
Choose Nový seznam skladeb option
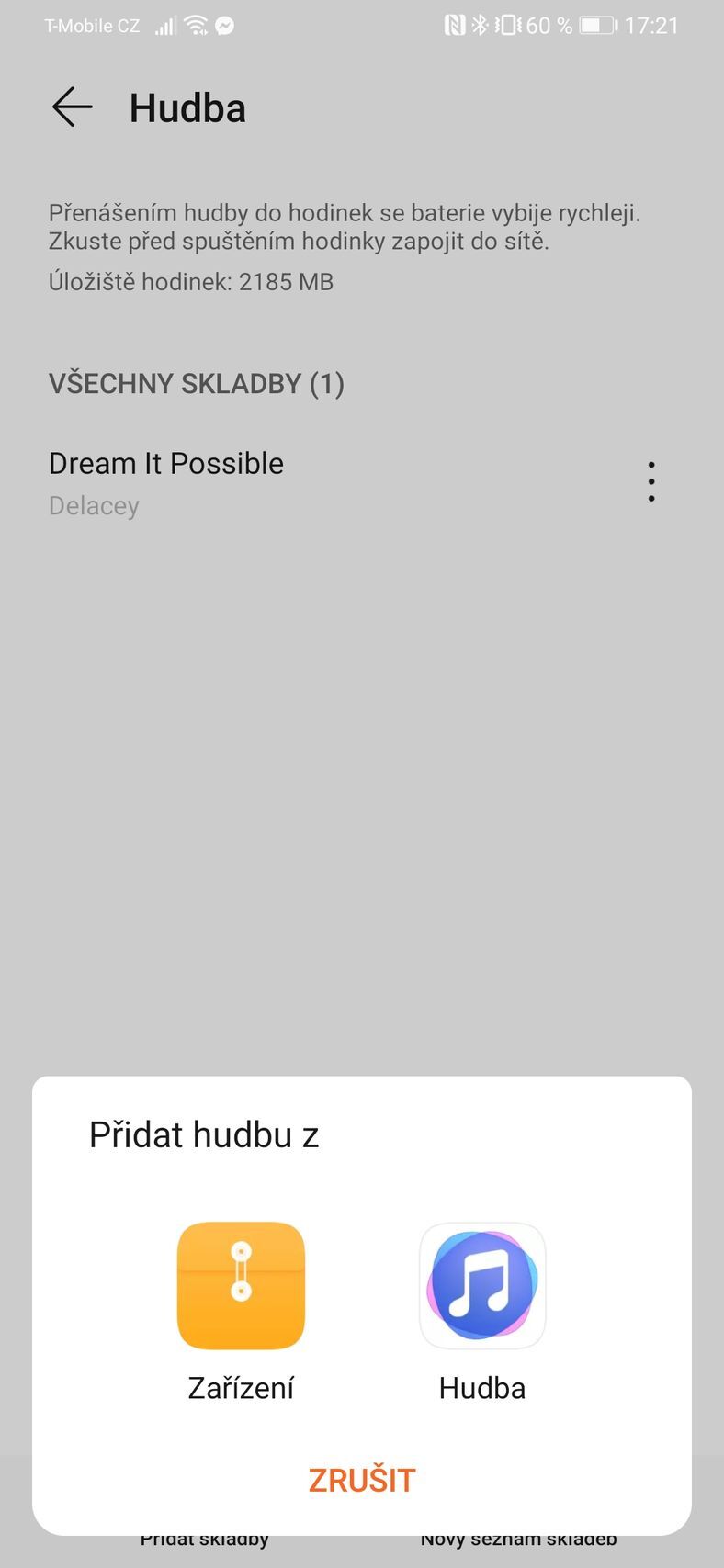pyautogui.click(x=520, y=1539)
